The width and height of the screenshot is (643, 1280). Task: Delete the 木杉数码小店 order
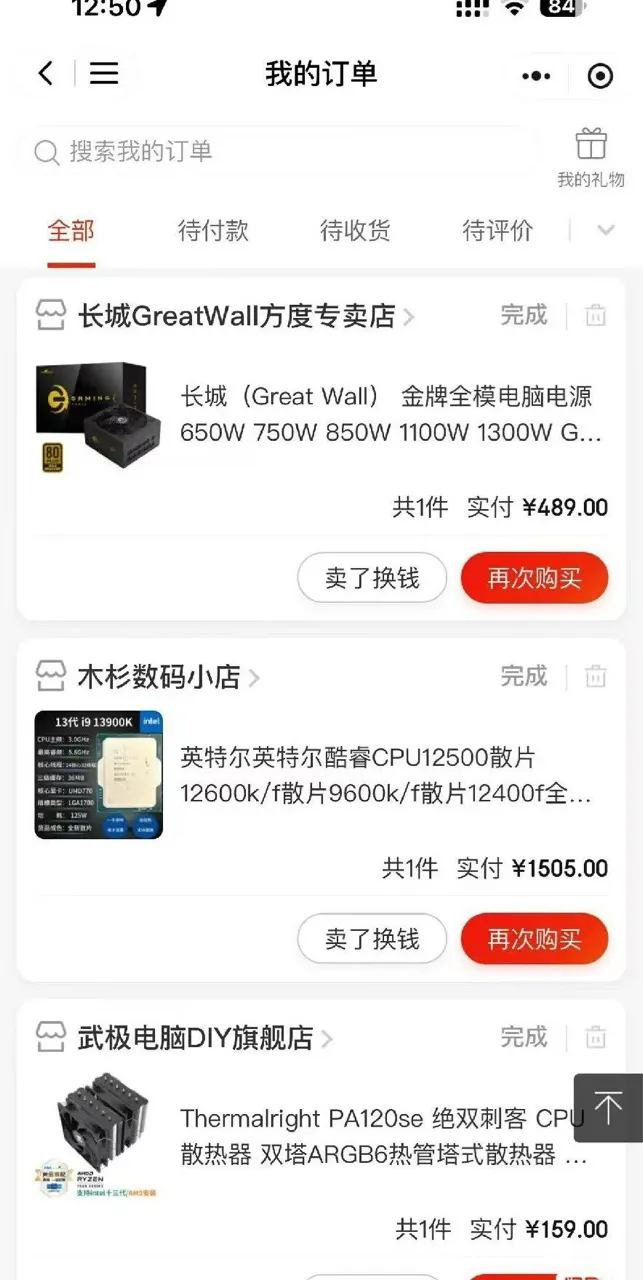[x=596, y=677]
